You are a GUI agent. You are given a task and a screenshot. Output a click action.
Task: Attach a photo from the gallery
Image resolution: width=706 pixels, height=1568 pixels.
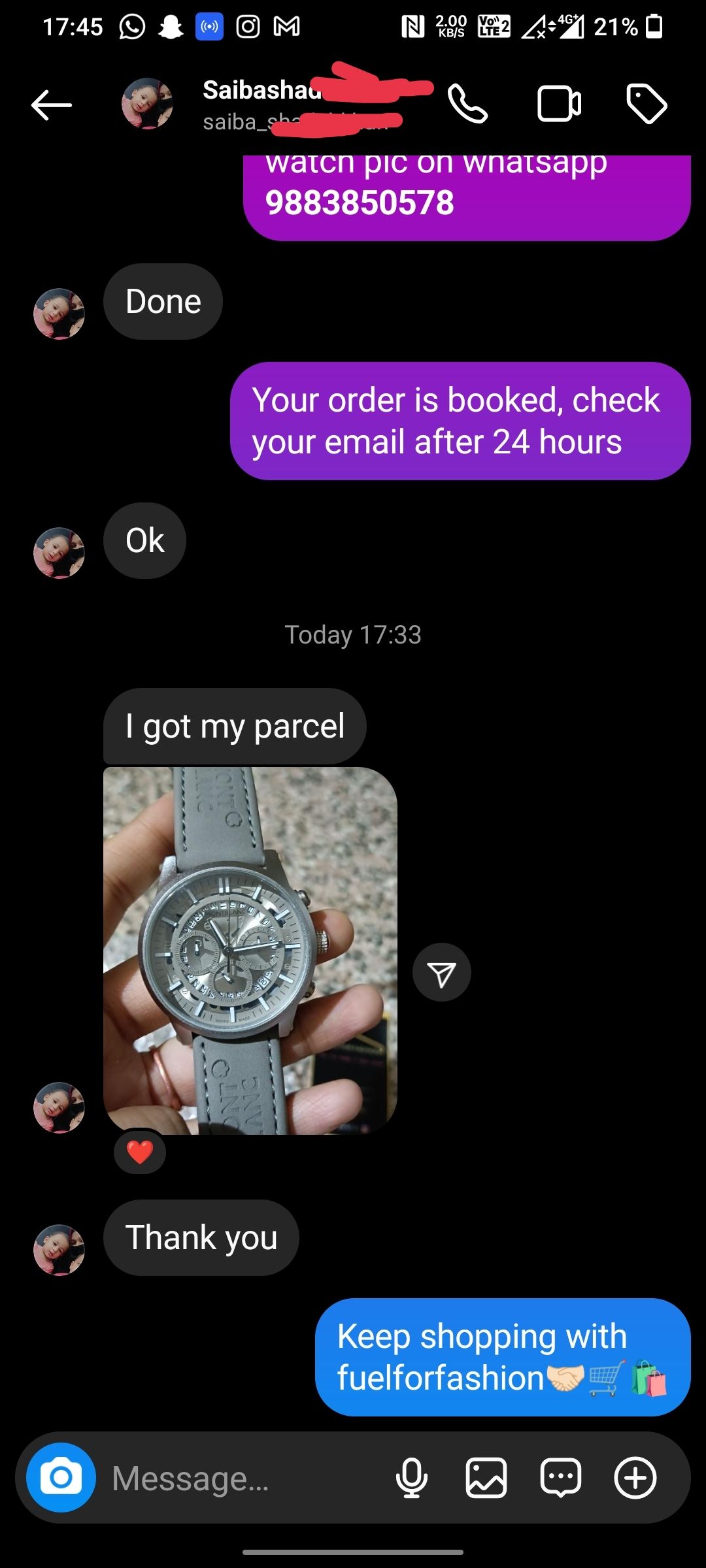[486, 1478]
